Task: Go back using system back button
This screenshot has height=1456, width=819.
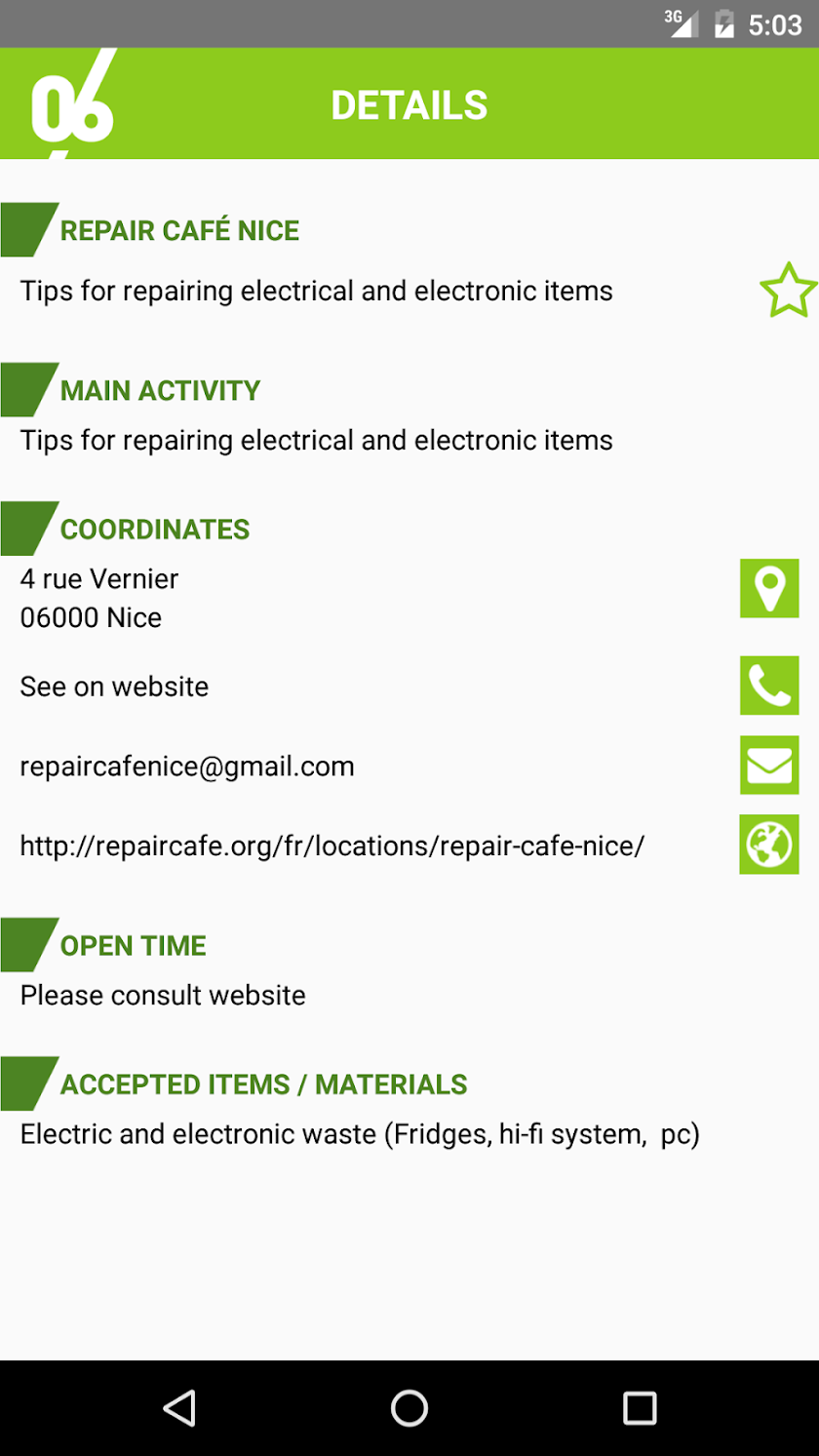Action: tap(179, 1408)
